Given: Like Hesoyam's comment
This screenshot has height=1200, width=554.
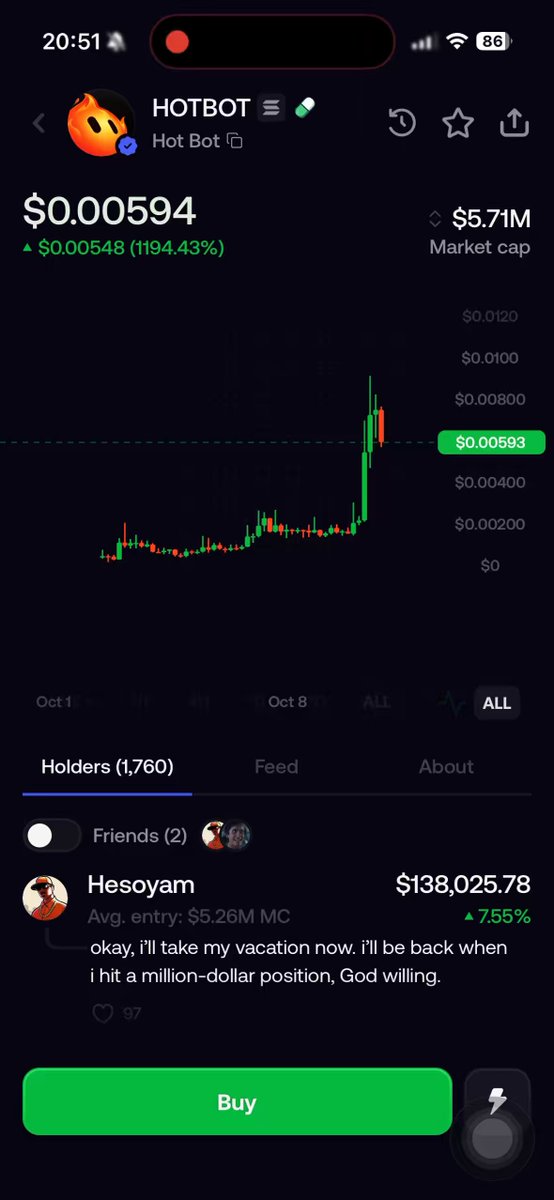Looking at the screenshot, I should pos(102,1014).
